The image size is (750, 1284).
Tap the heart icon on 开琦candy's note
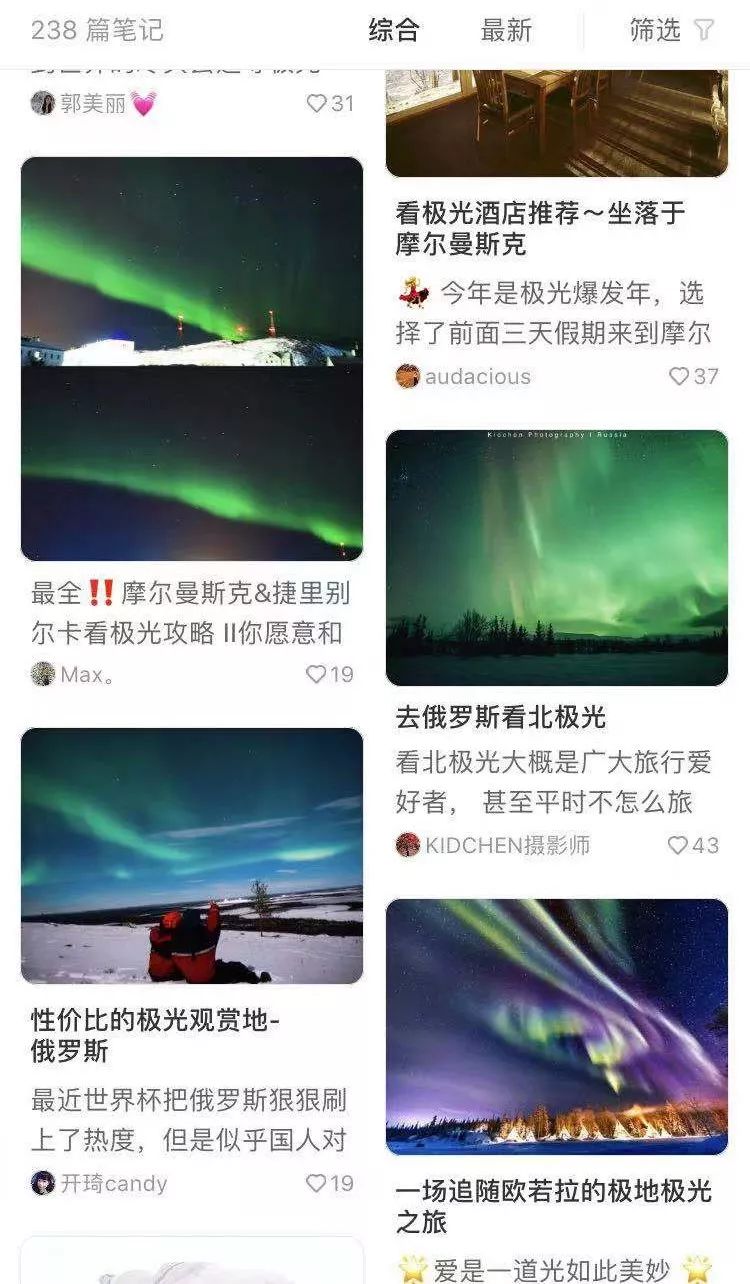click(316, 1183)
